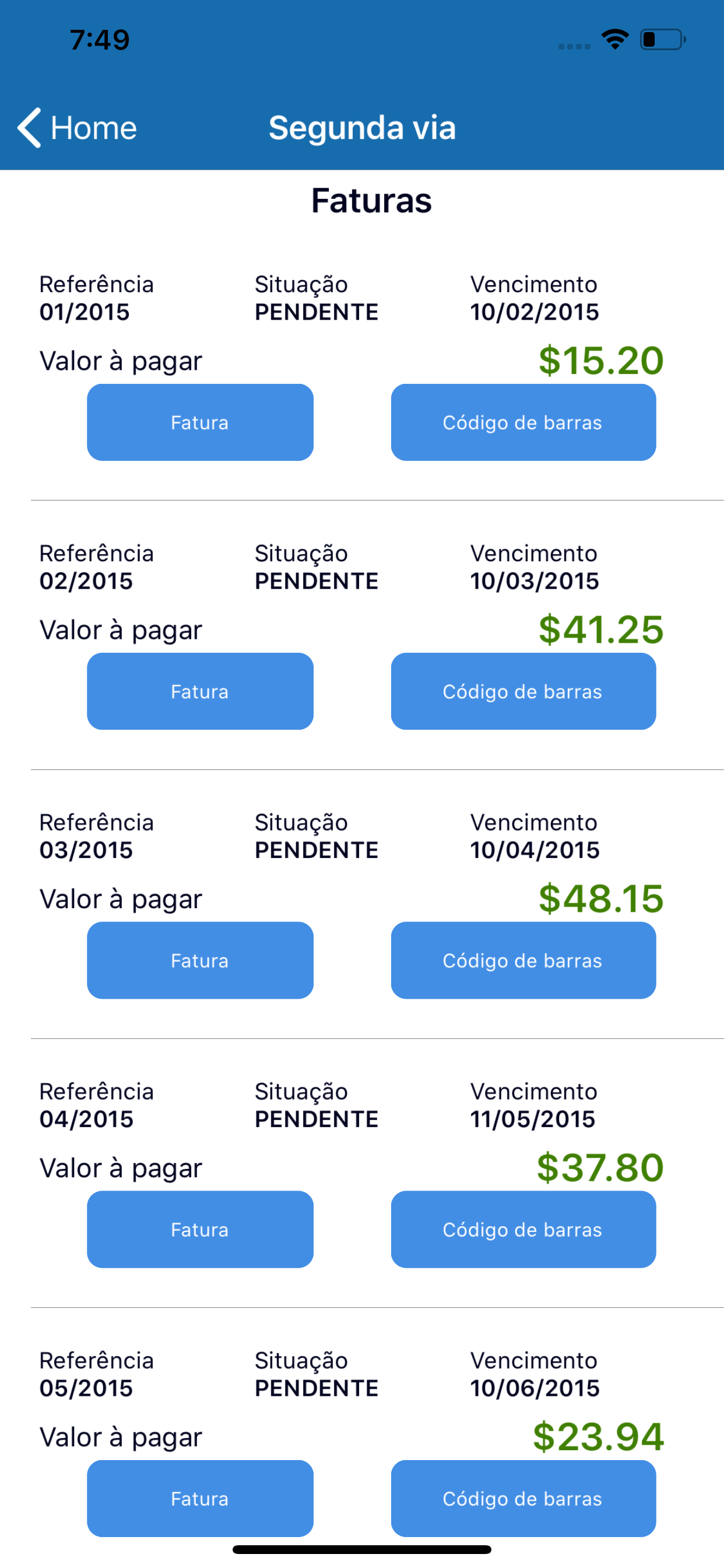Show Código de barras for the $48.15 invoice
The width and height of the screenshot is (724, 1568).
[523, 961]
